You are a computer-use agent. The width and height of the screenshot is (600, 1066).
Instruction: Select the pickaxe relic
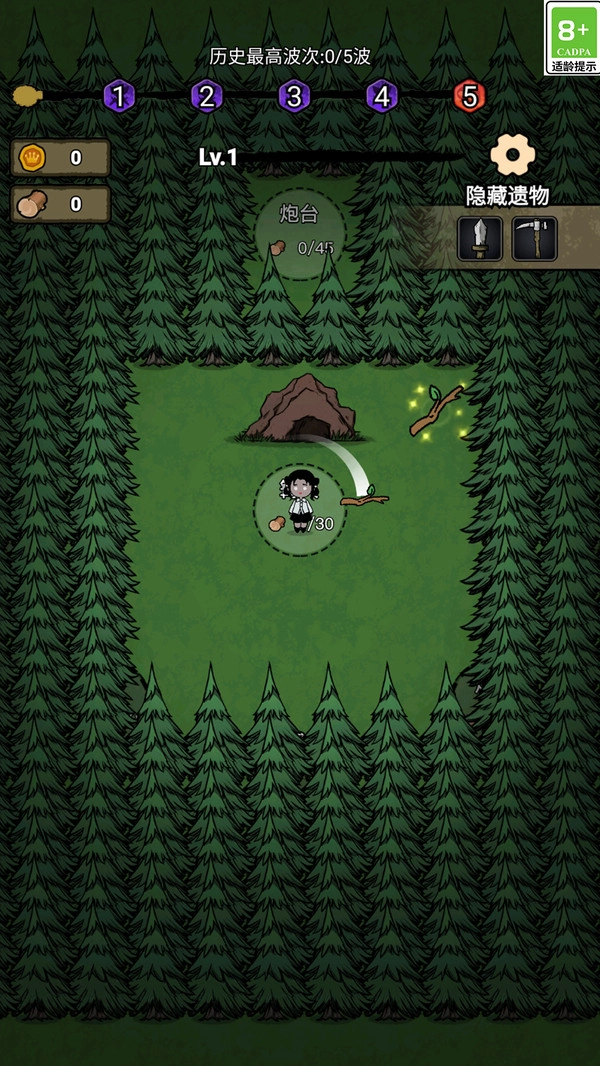coord(534,239)
